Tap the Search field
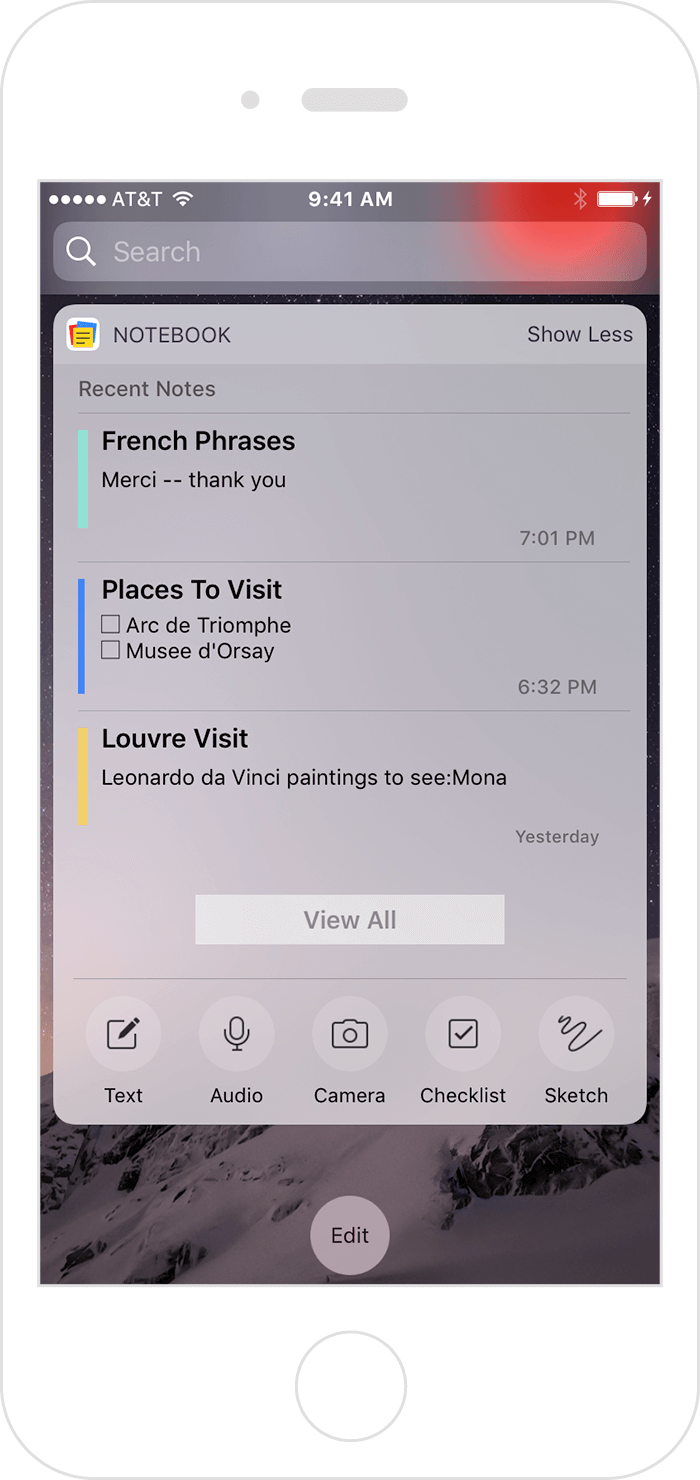The image size is (700, 1480). click(x=350, y=252)
